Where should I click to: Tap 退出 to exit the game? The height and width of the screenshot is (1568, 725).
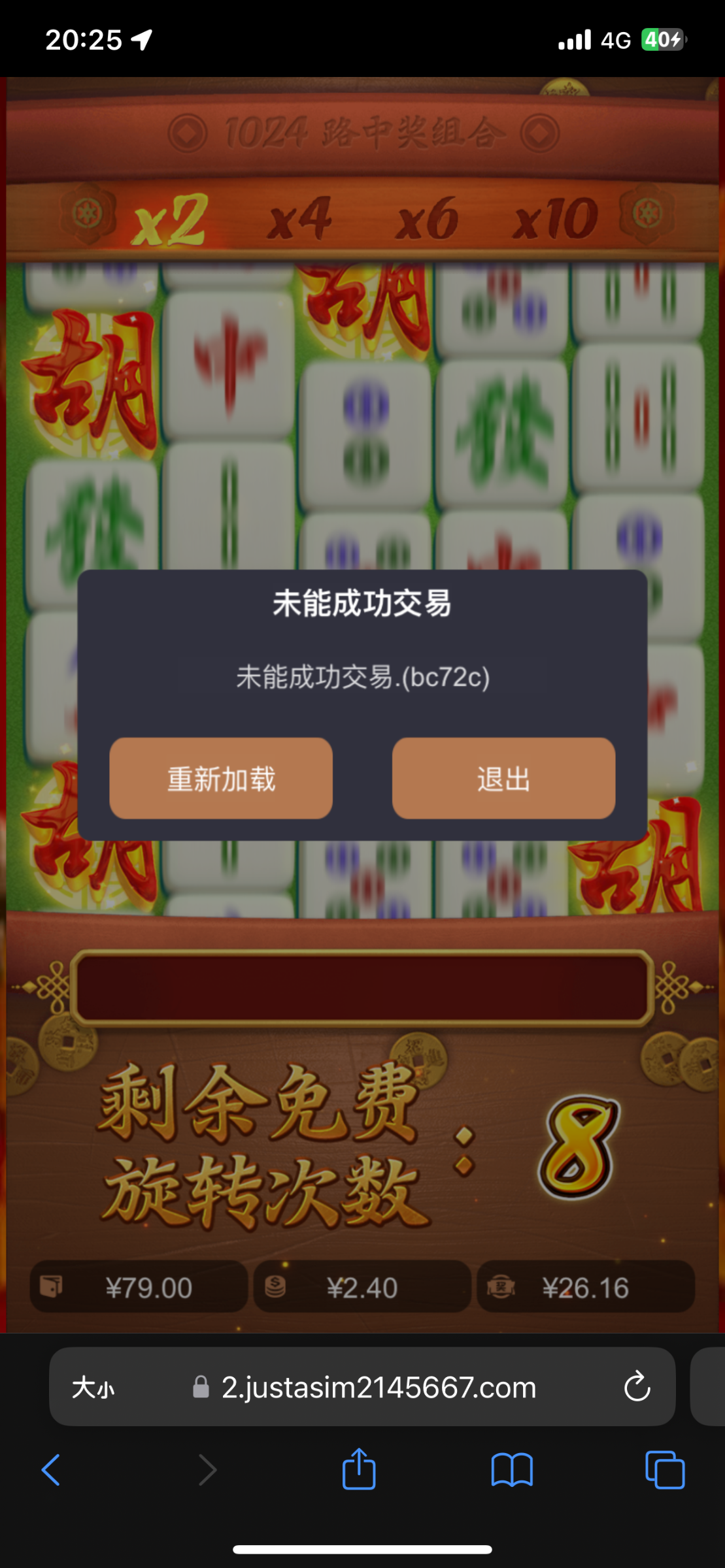click(503, 778)
